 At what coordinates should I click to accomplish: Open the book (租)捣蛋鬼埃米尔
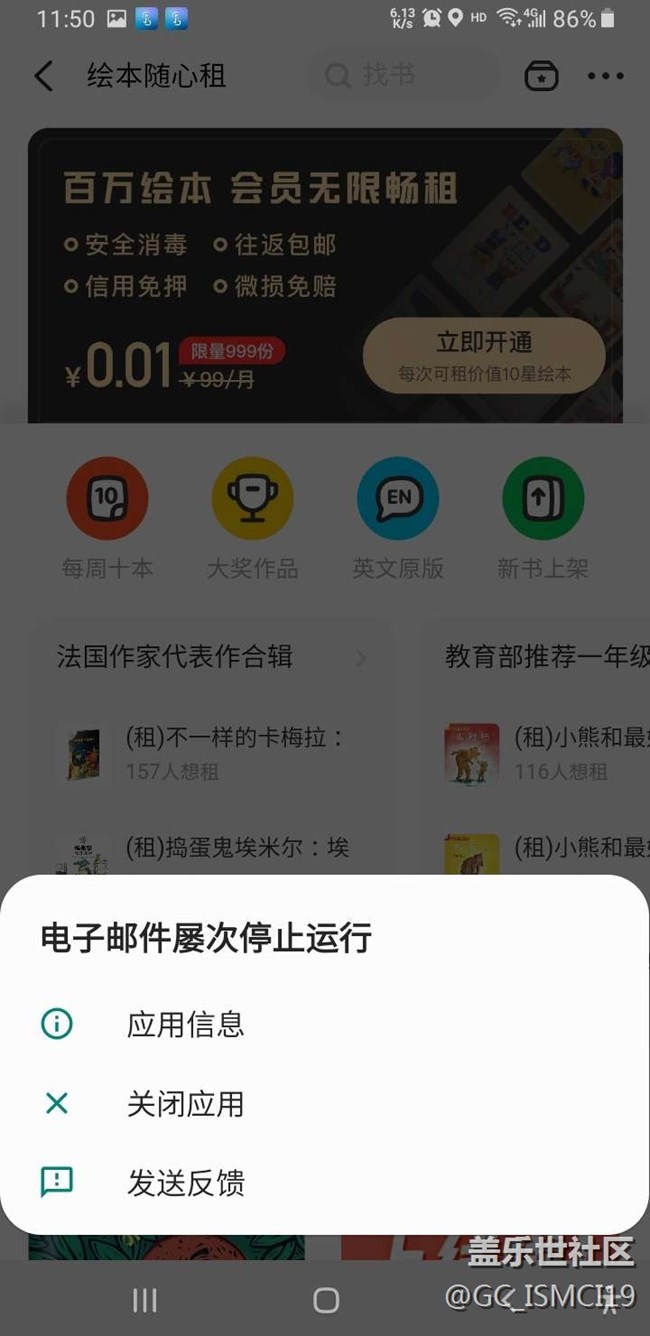point(237,847)
